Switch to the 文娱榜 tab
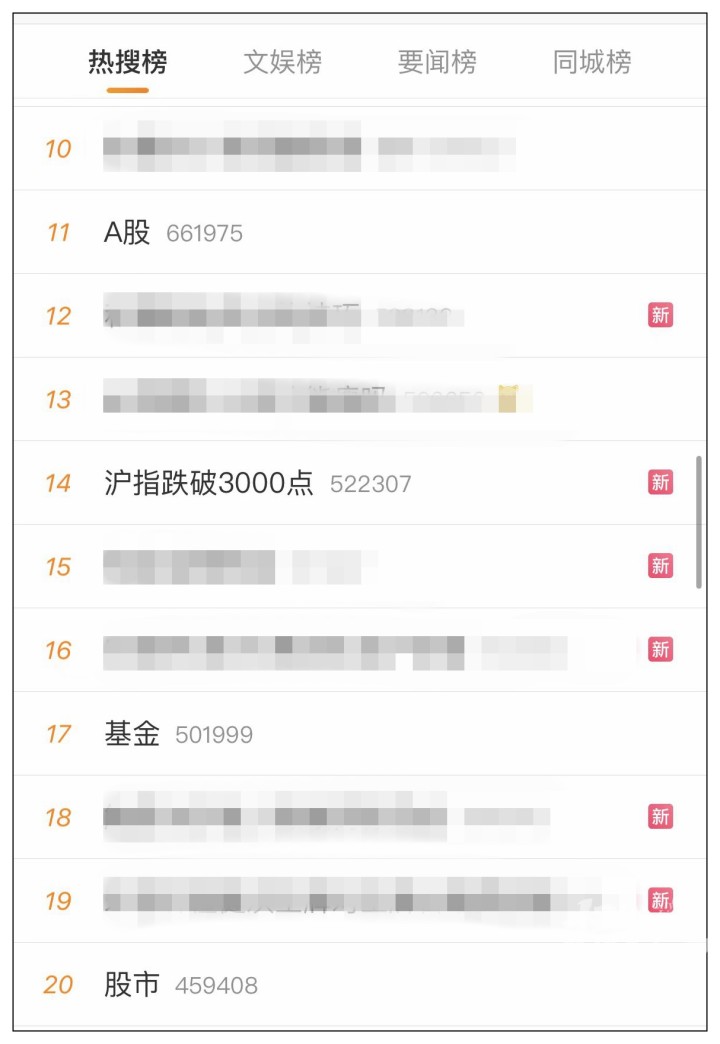The height and width of the screenshot is (1044, 720). (x=282, y=62)
